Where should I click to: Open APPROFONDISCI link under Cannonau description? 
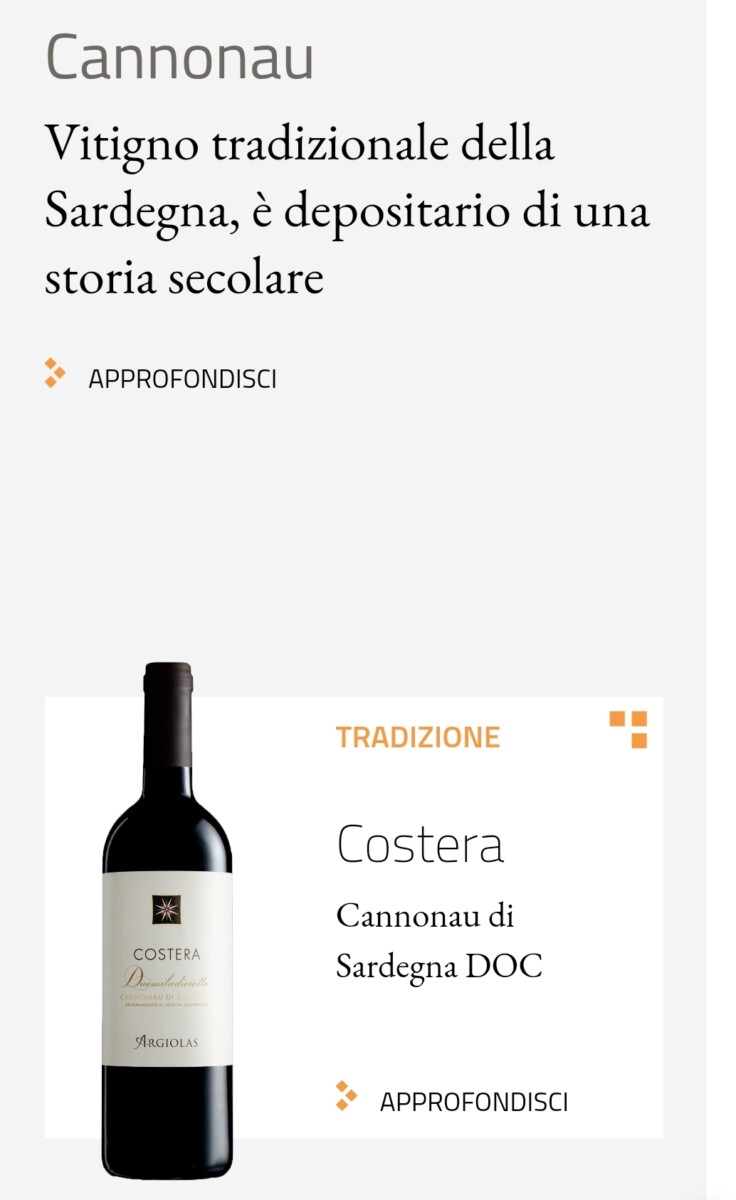point(161,379)
